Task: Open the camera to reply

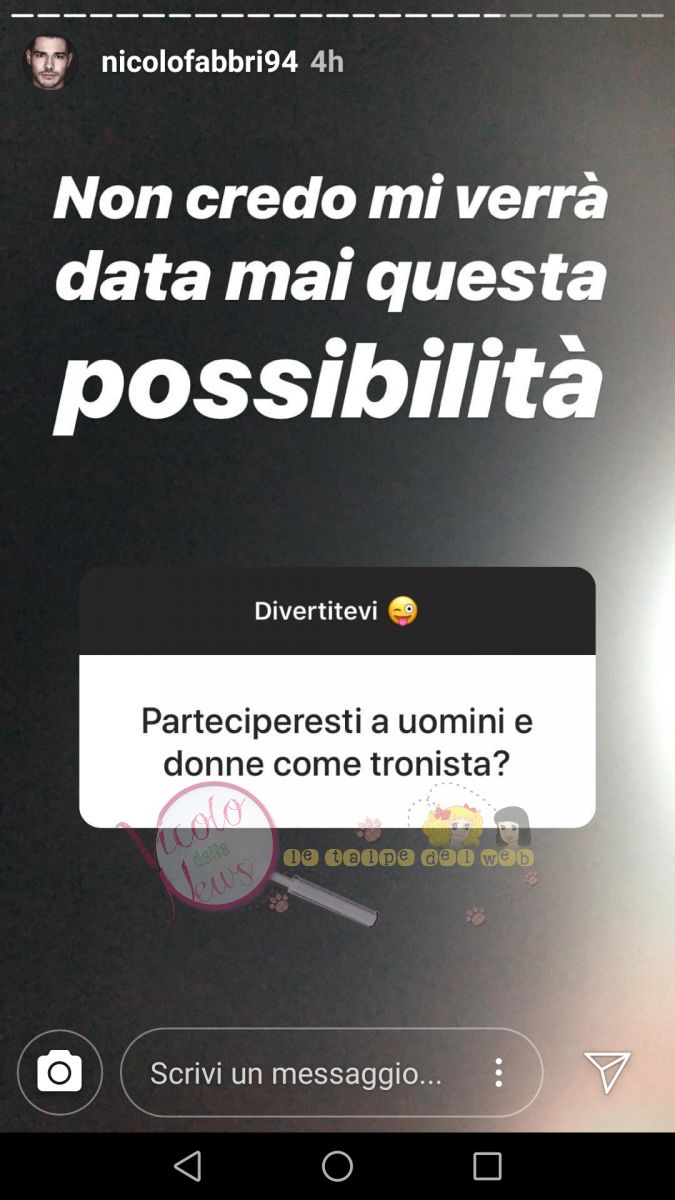Action: pyautogui.click(x=60, y=1072)
